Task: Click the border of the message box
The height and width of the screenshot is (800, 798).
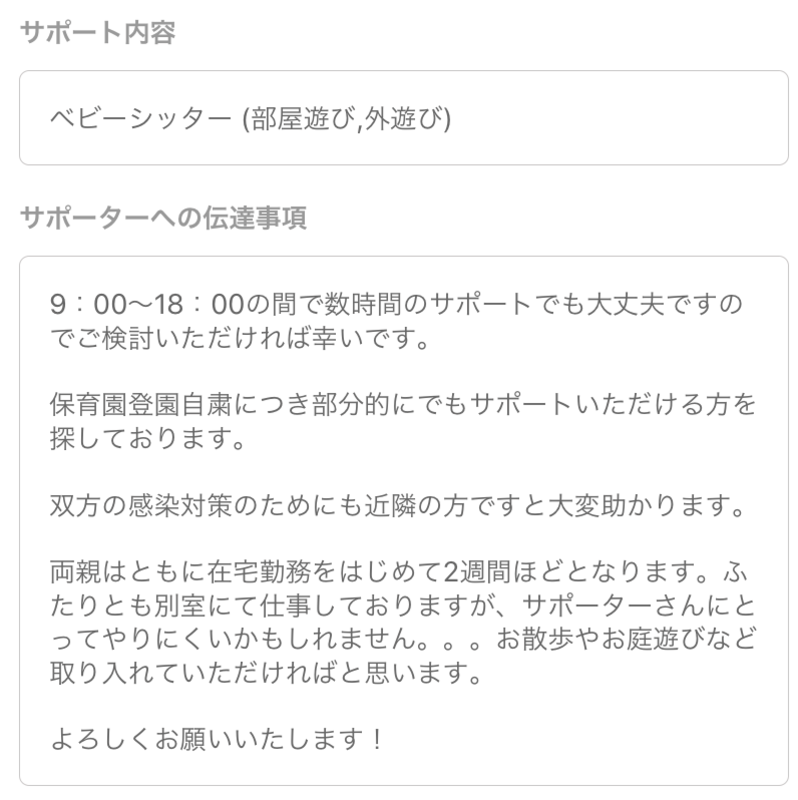Action: [x=400, y=258]
